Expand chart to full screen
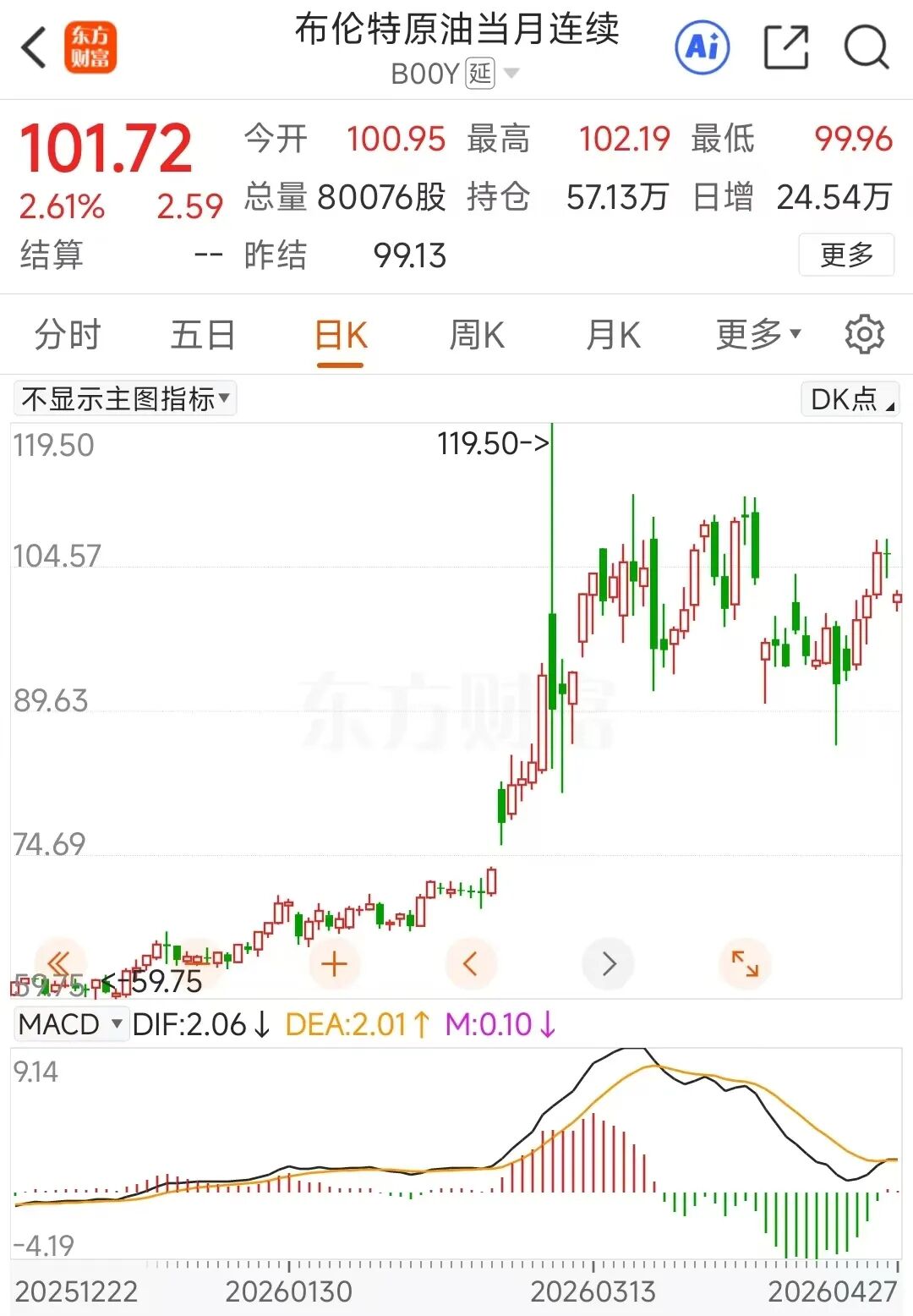This screenshot has height=1316, width=913. [x=745, y=964]
